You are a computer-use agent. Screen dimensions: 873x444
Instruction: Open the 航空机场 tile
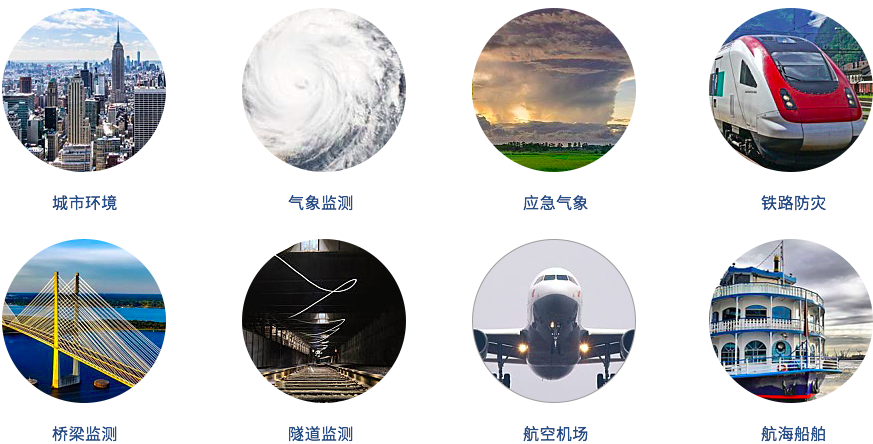553,321
